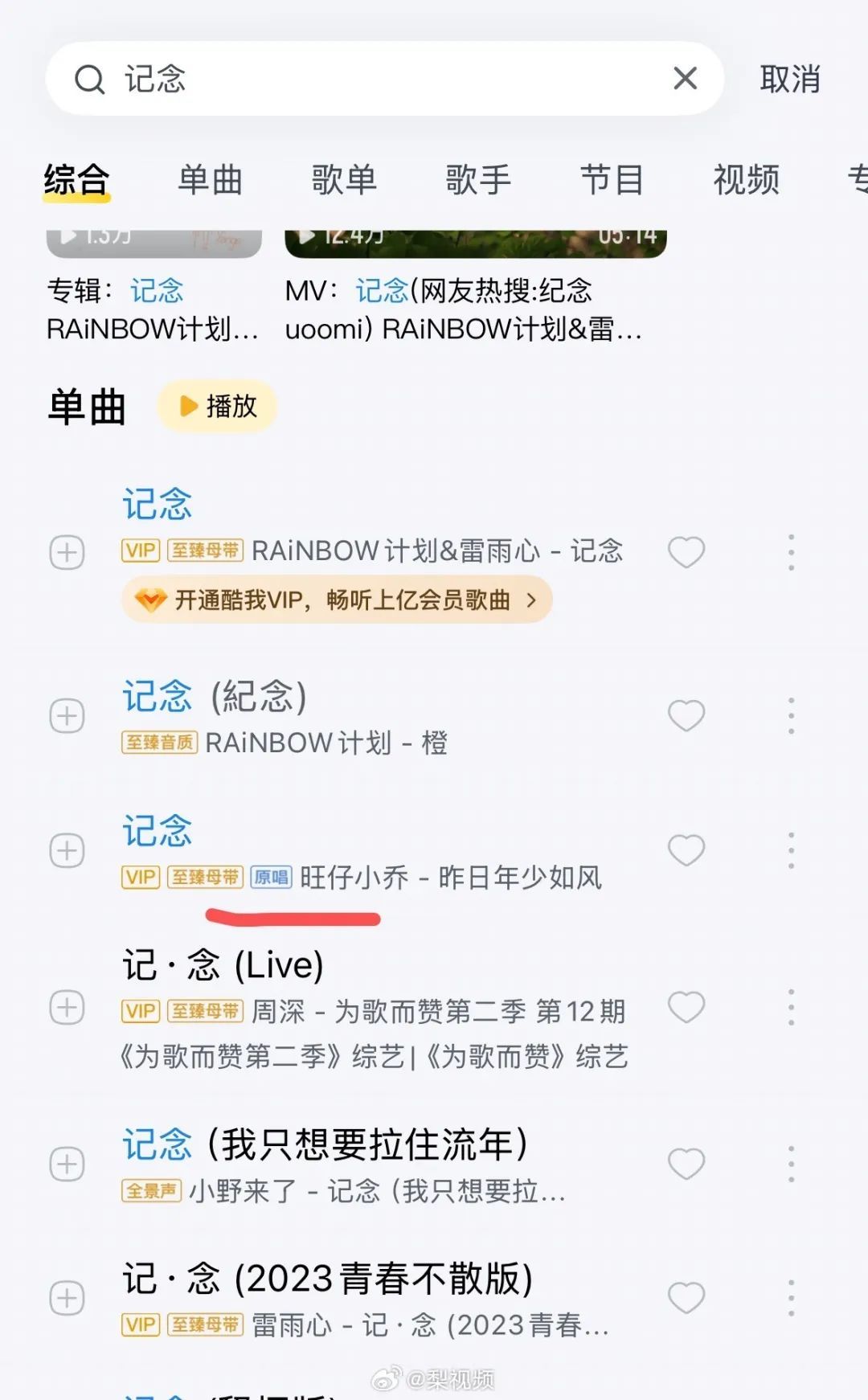Go to the 节目 tab
868x1400 pixels.
point(612,180)
